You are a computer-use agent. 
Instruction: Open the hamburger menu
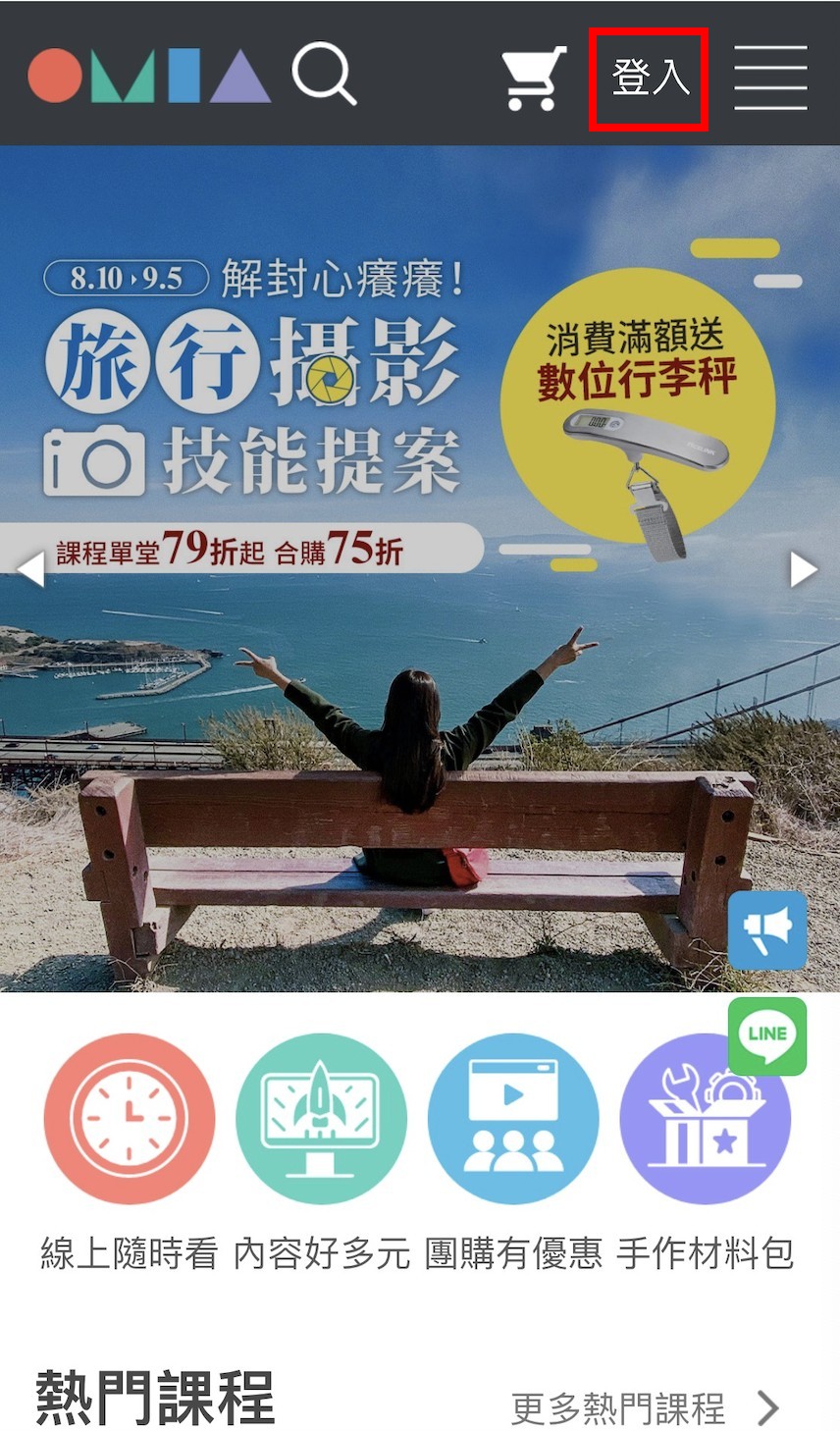pos(770,78)
